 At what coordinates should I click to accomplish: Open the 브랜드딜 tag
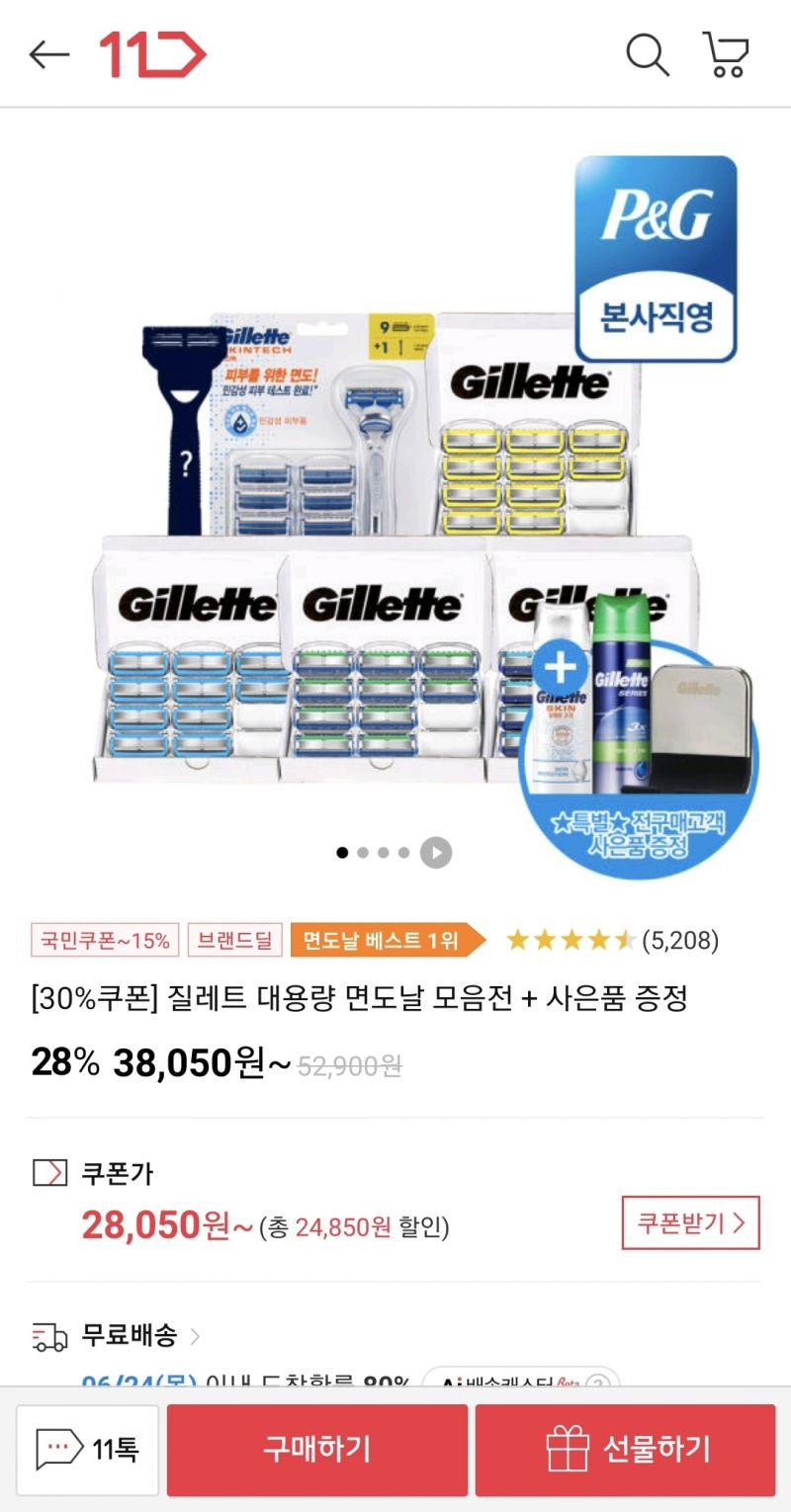(235, 940)
